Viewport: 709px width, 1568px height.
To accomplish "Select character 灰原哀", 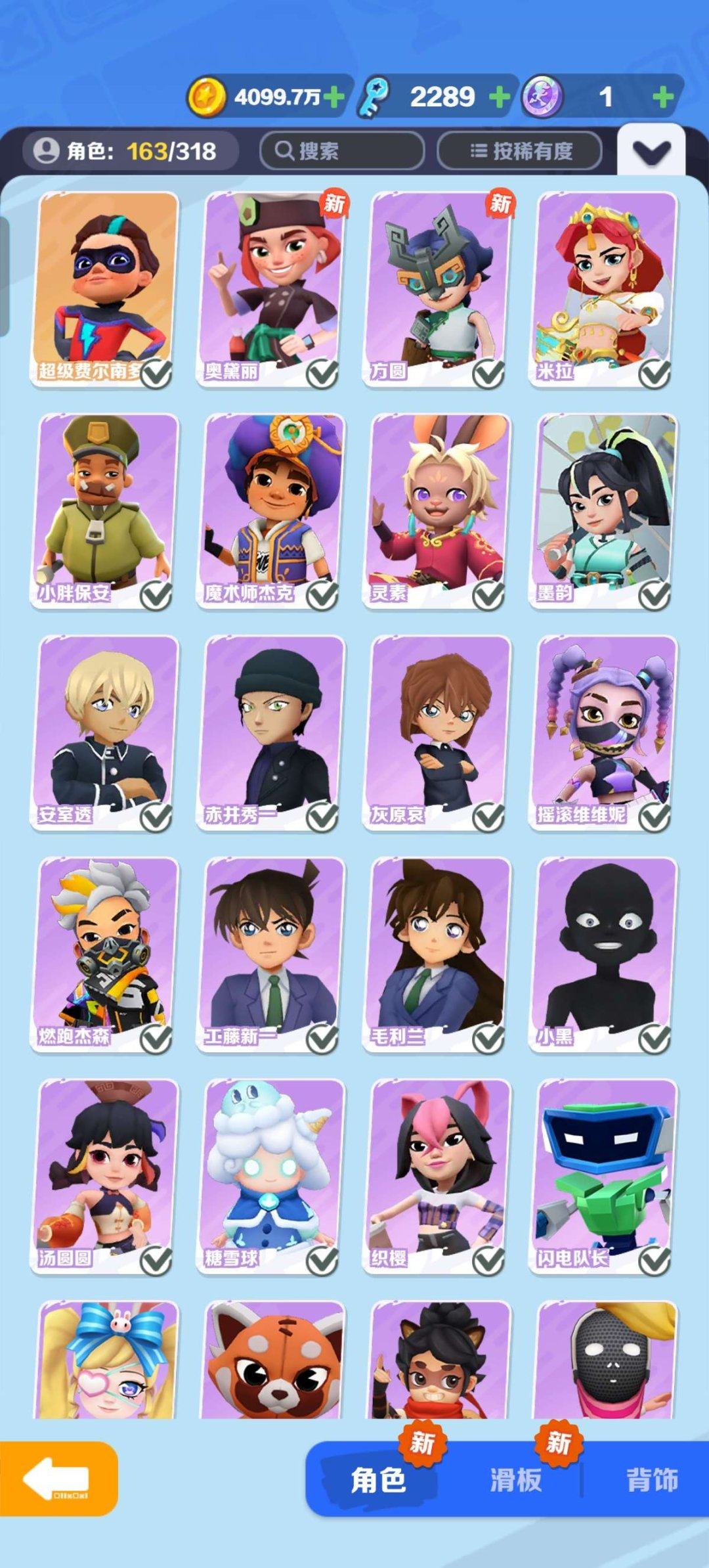I will coord(438,731).
